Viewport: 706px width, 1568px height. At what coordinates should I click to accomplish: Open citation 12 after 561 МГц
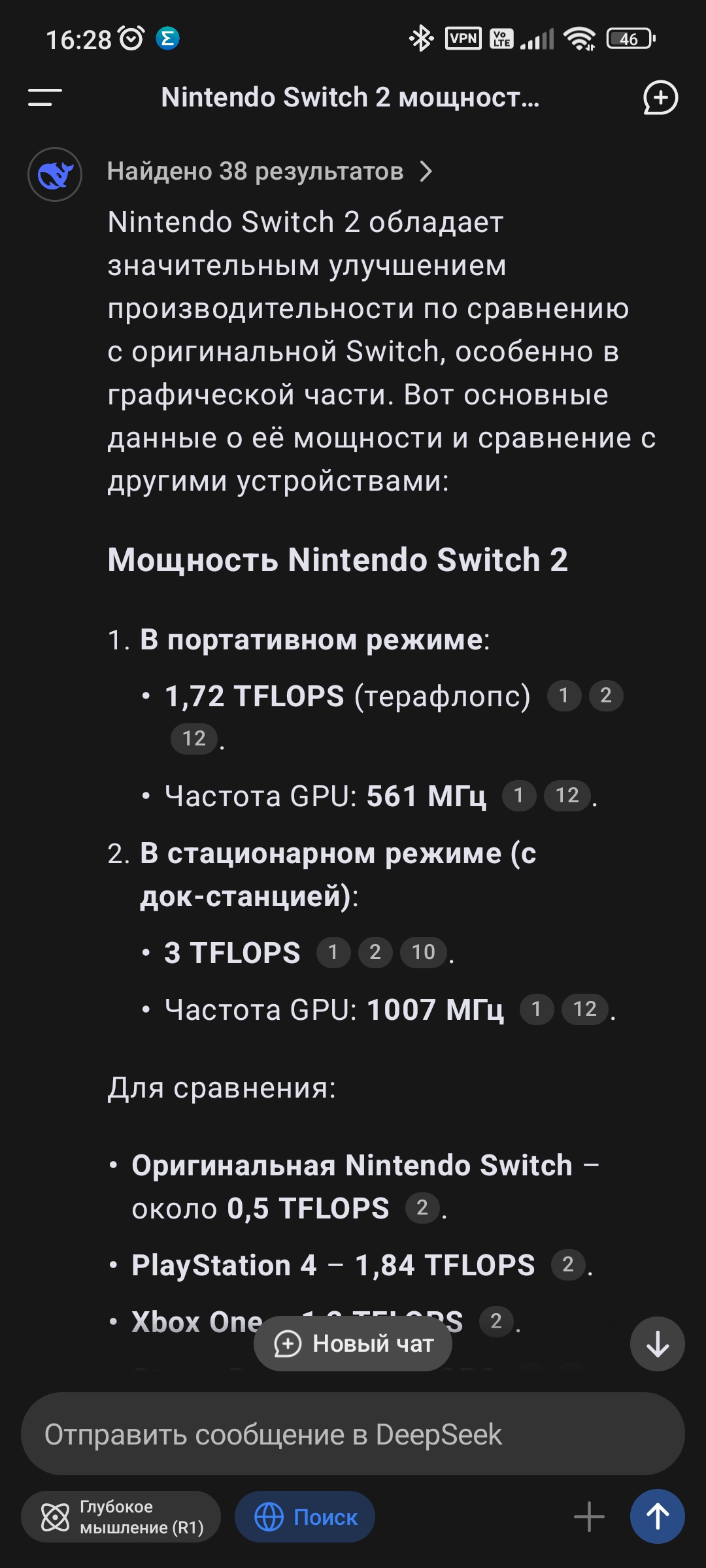coord(567,796)
